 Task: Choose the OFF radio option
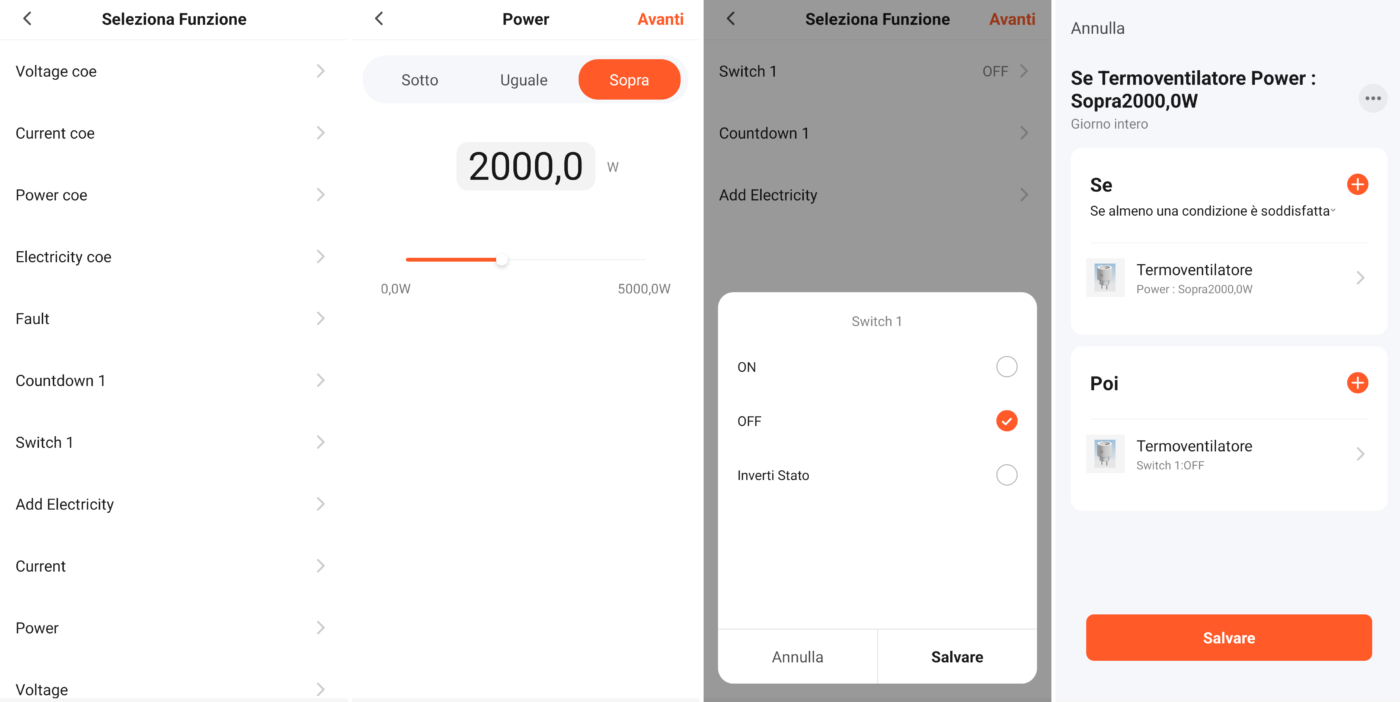[1006, 421]
